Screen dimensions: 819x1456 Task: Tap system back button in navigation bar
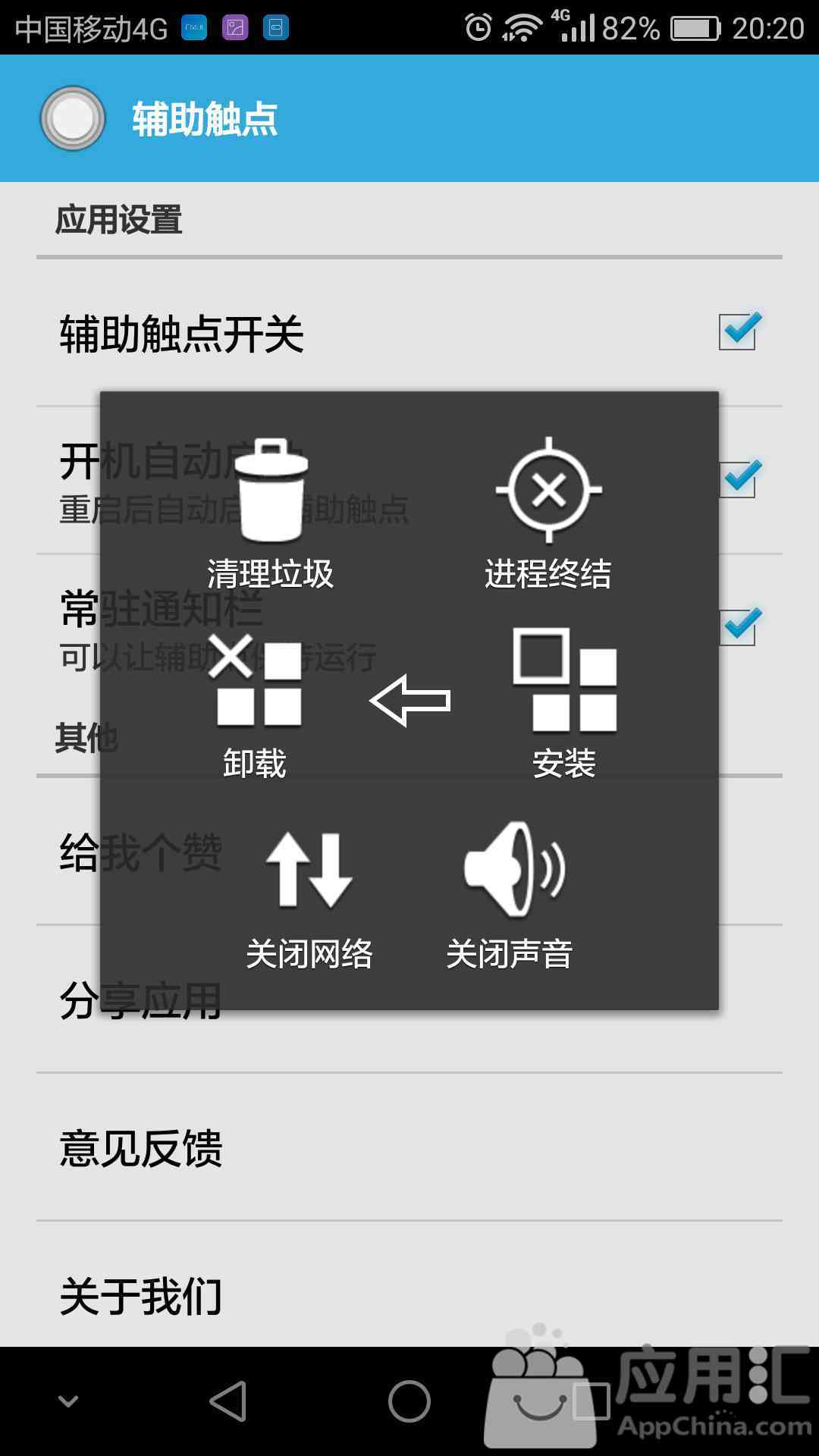click(x=228, y=1401)
